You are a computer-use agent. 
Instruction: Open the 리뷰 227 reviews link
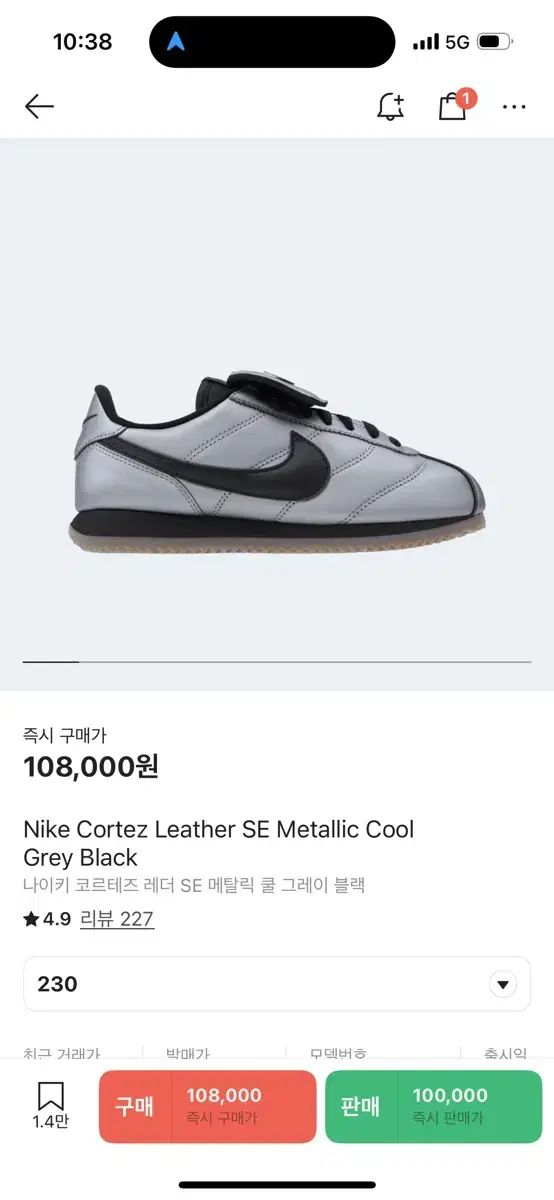(x=117, y=918)
